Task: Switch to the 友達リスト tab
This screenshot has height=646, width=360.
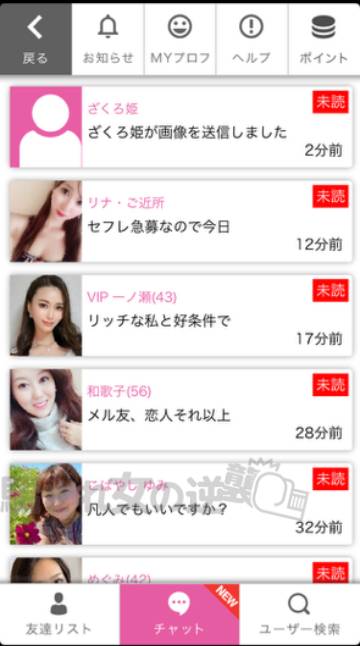Action: coord(59,614)
